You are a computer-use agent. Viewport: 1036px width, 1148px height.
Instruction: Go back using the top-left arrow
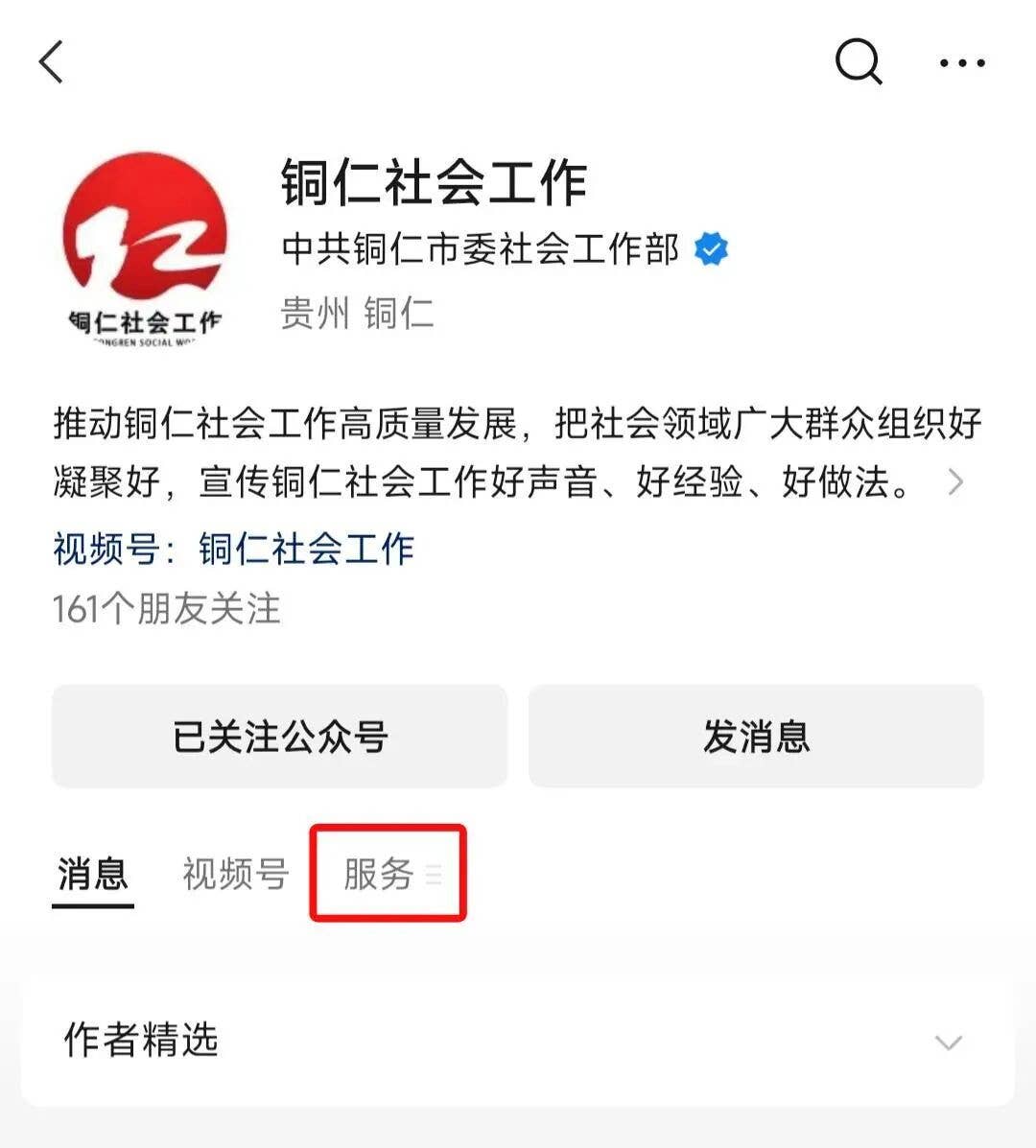tap(52, 62)
